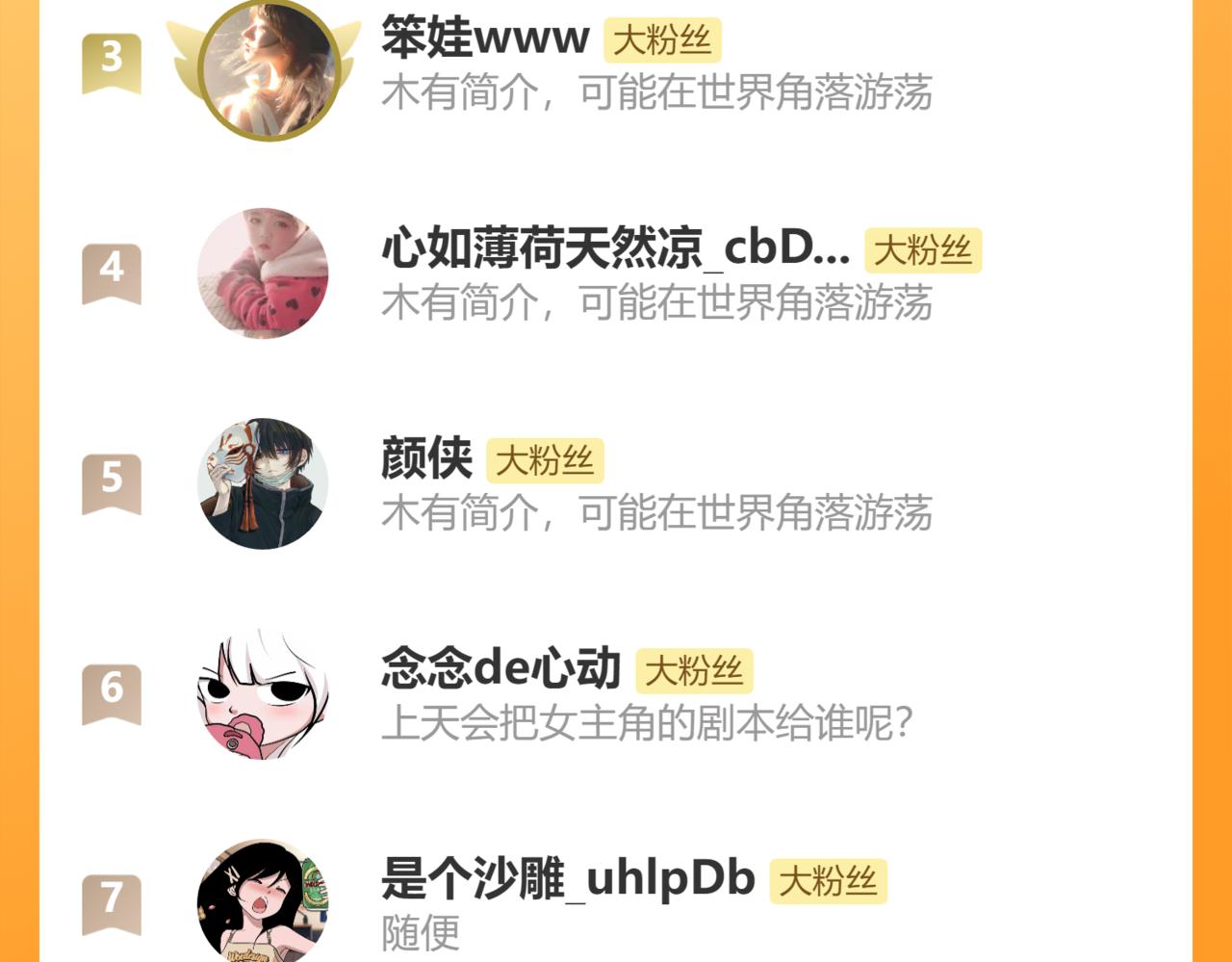Open 念念de心动's profile row
The height and width of the screenshot is (962, 1232).
pyautogui.click(x=616, y=693)
